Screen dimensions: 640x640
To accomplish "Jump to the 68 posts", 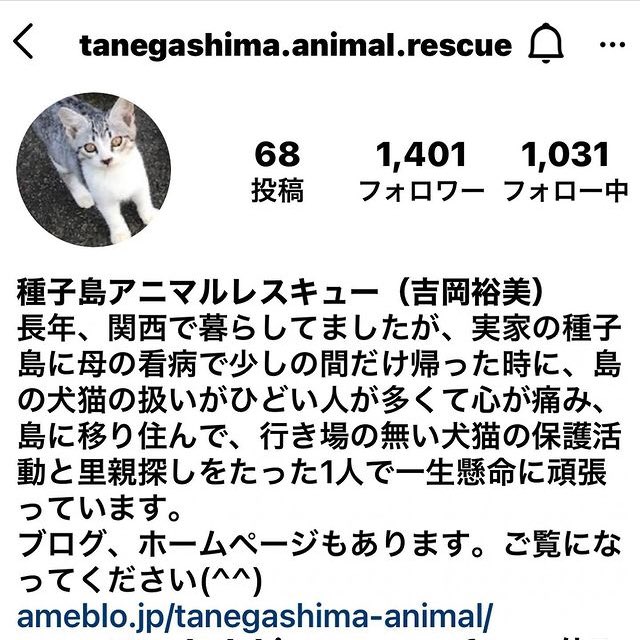I will pos(278,172).
